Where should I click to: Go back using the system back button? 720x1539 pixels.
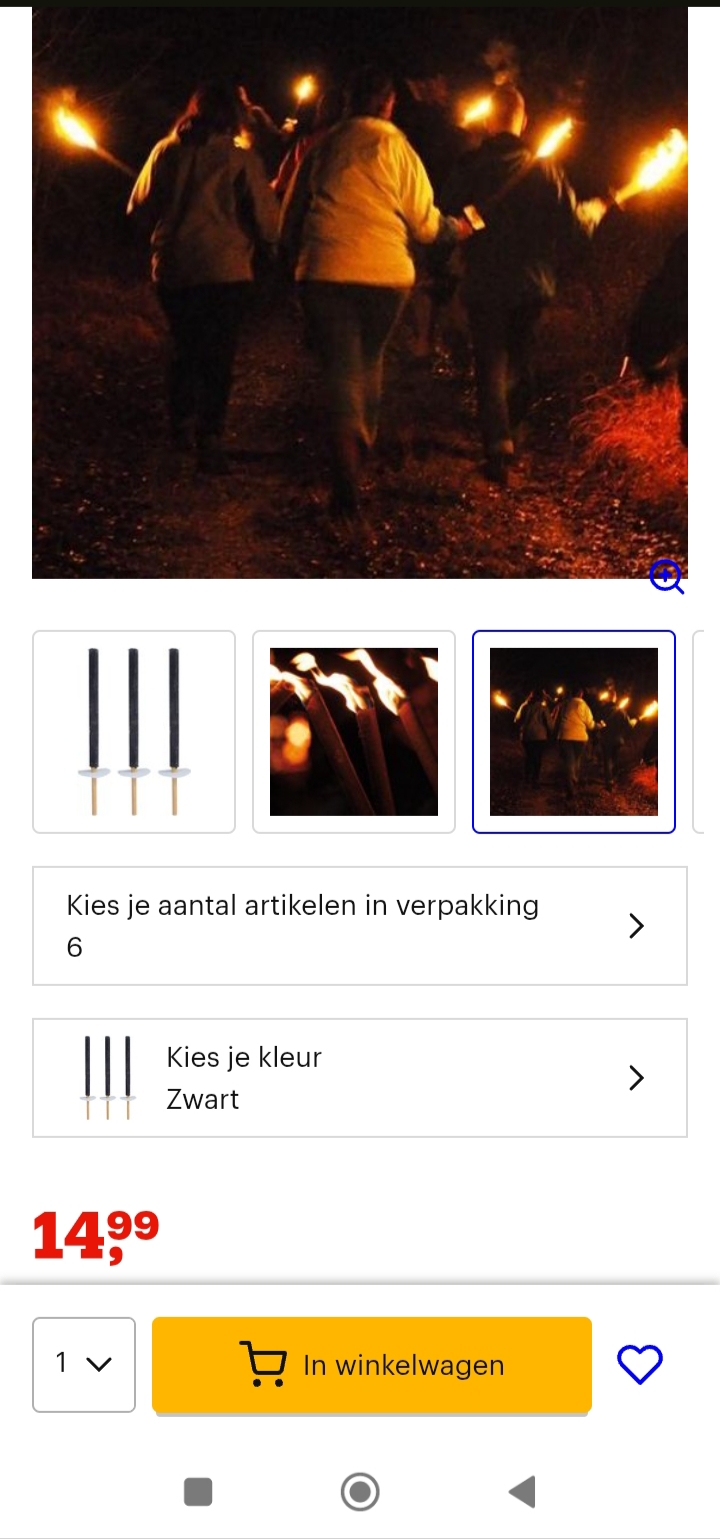click(522, 1492)
